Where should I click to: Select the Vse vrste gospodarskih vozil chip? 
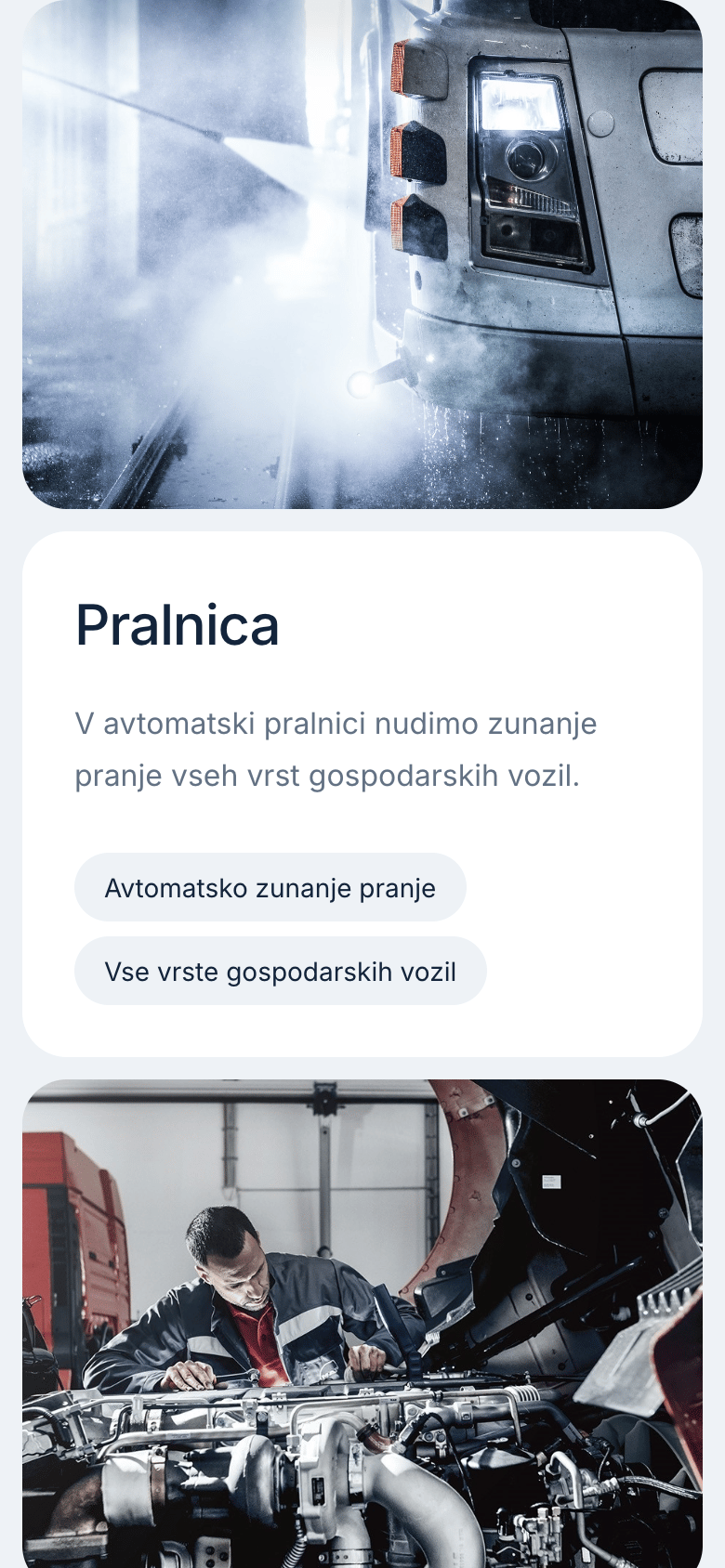280,971
